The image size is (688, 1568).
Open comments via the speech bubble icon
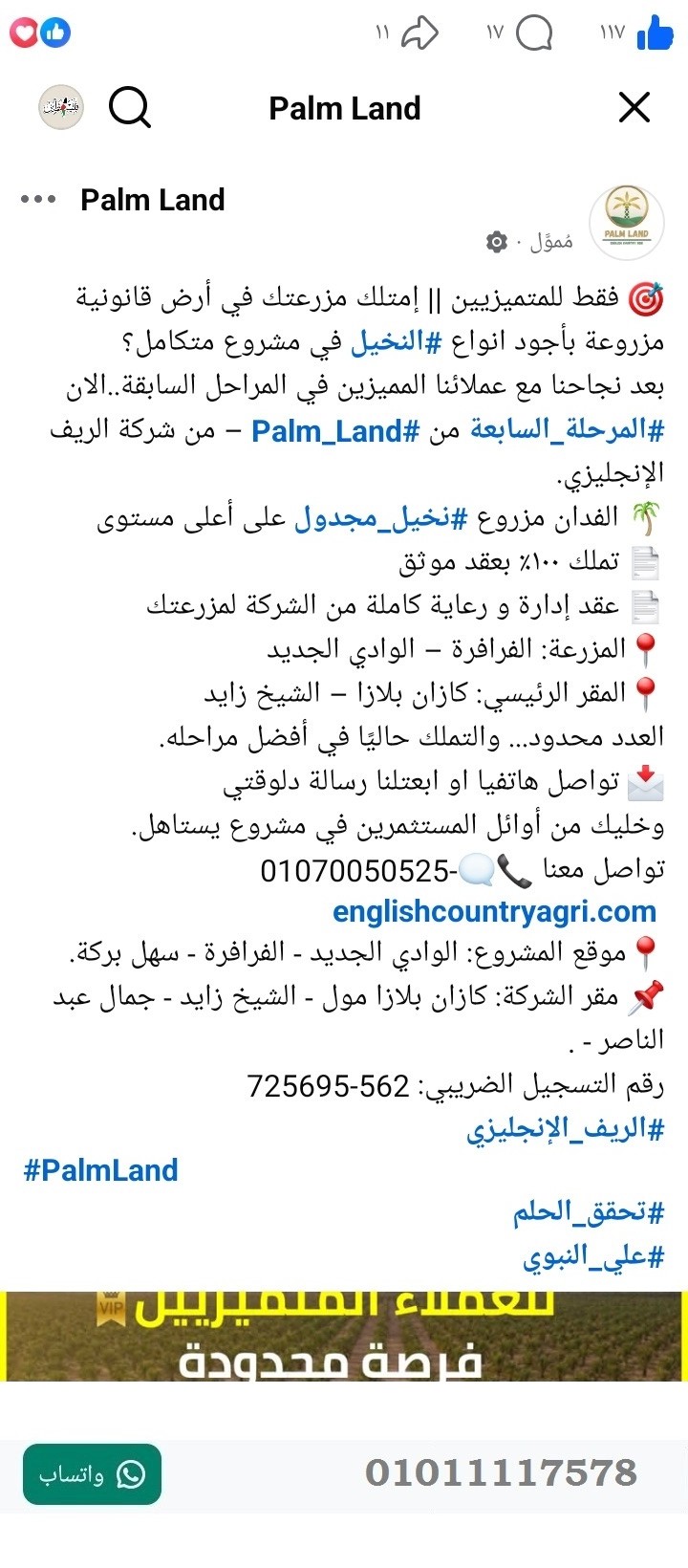(535, 32)
